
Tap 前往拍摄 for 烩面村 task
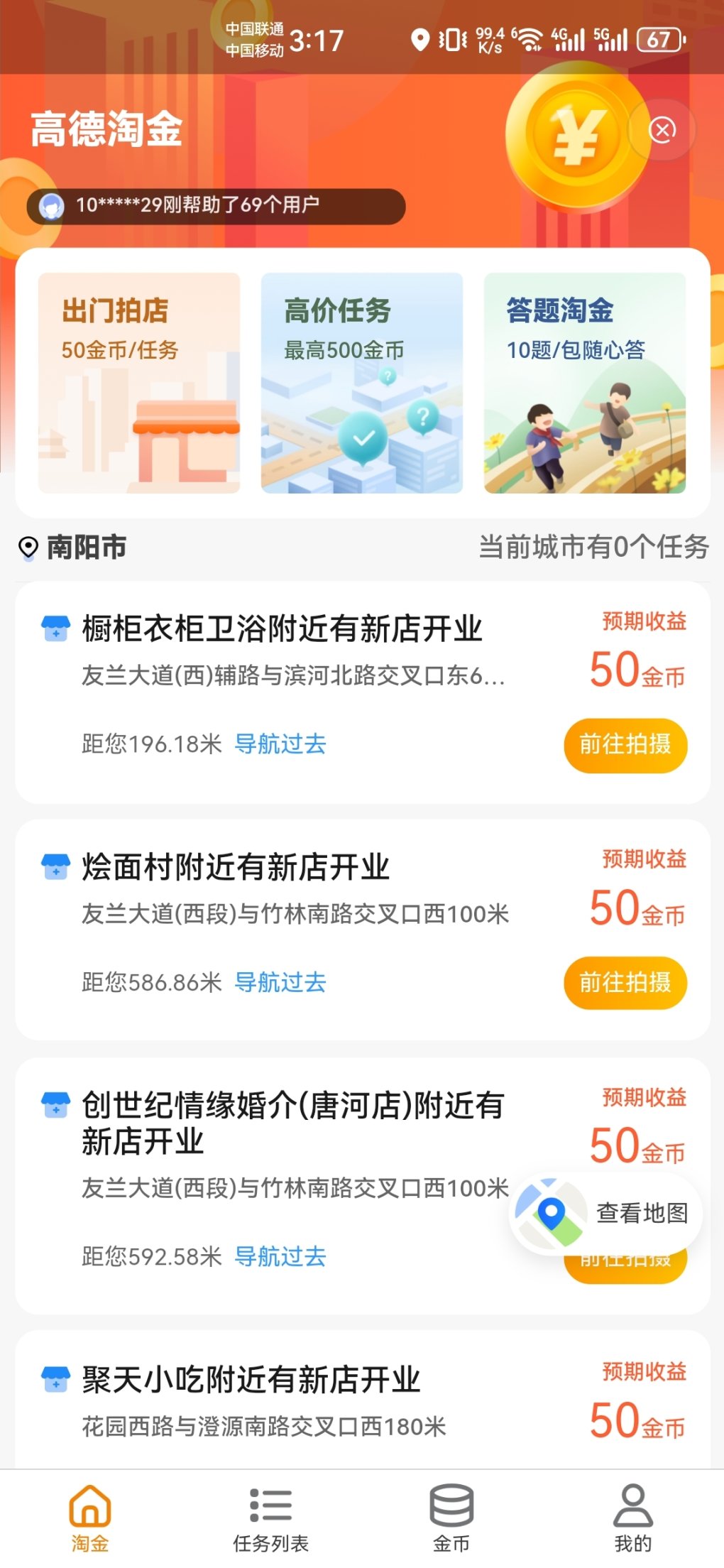625,983
